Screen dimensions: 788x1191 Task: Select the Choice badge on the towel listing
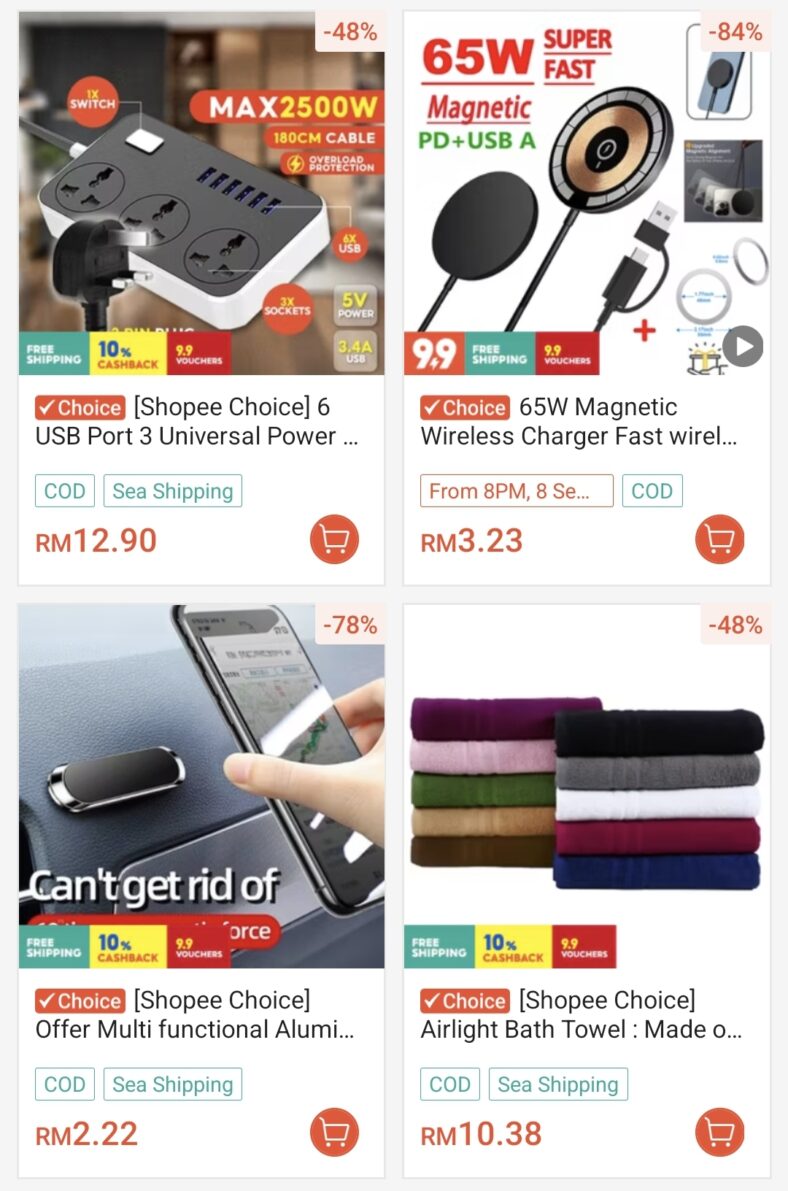click(465, 1000)
